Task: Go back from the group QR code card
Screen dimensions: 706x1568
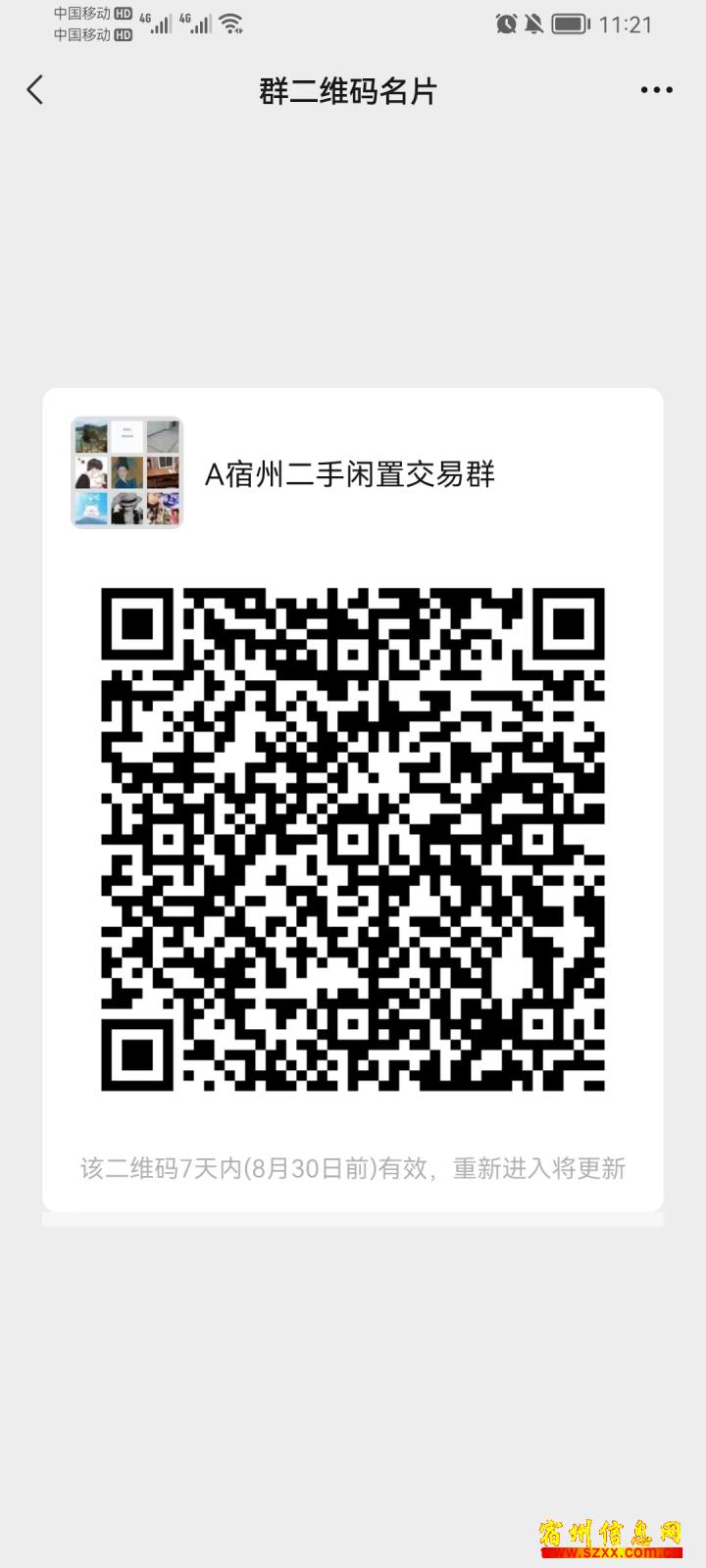Action: tap(35, 90)
